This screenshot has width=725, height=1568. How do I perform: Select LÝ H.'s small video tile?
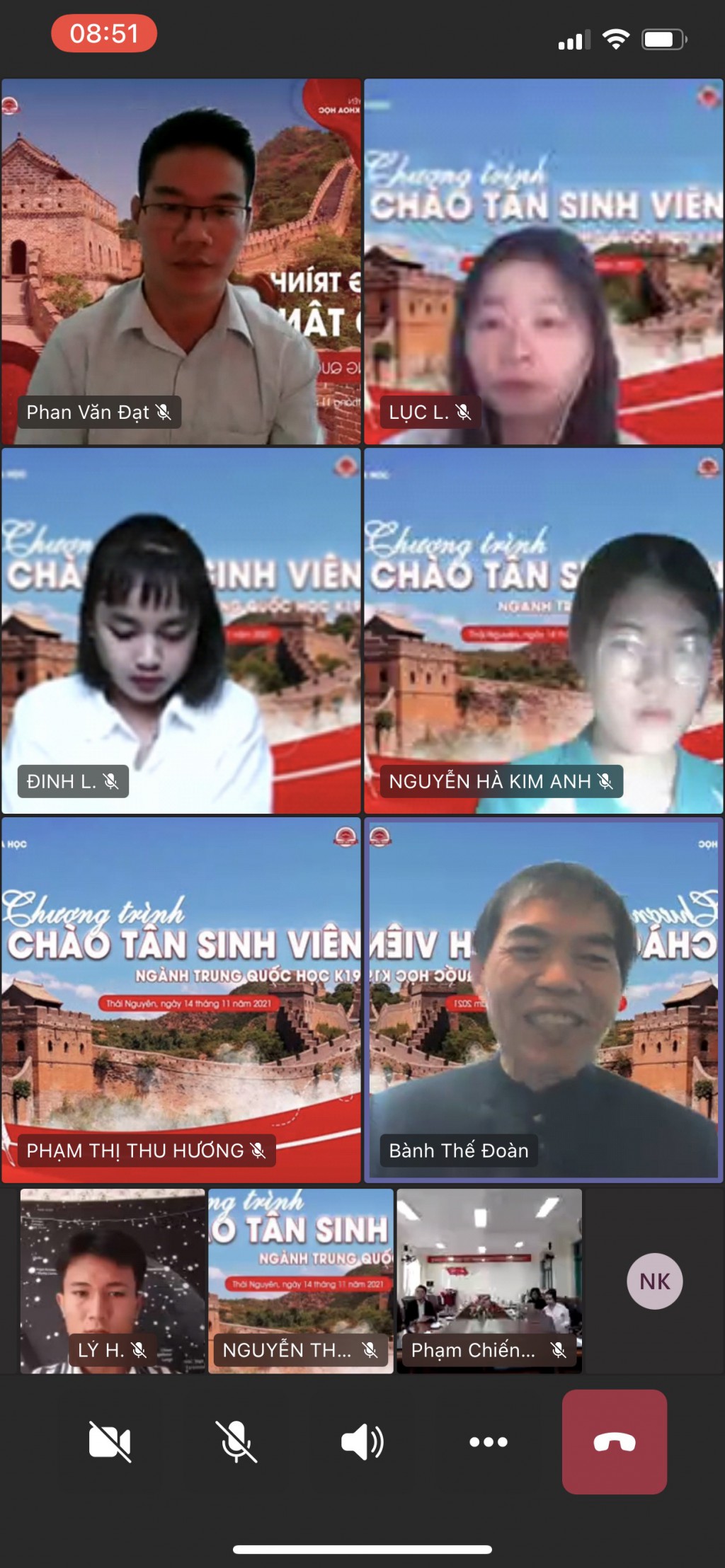point(113,1281)
